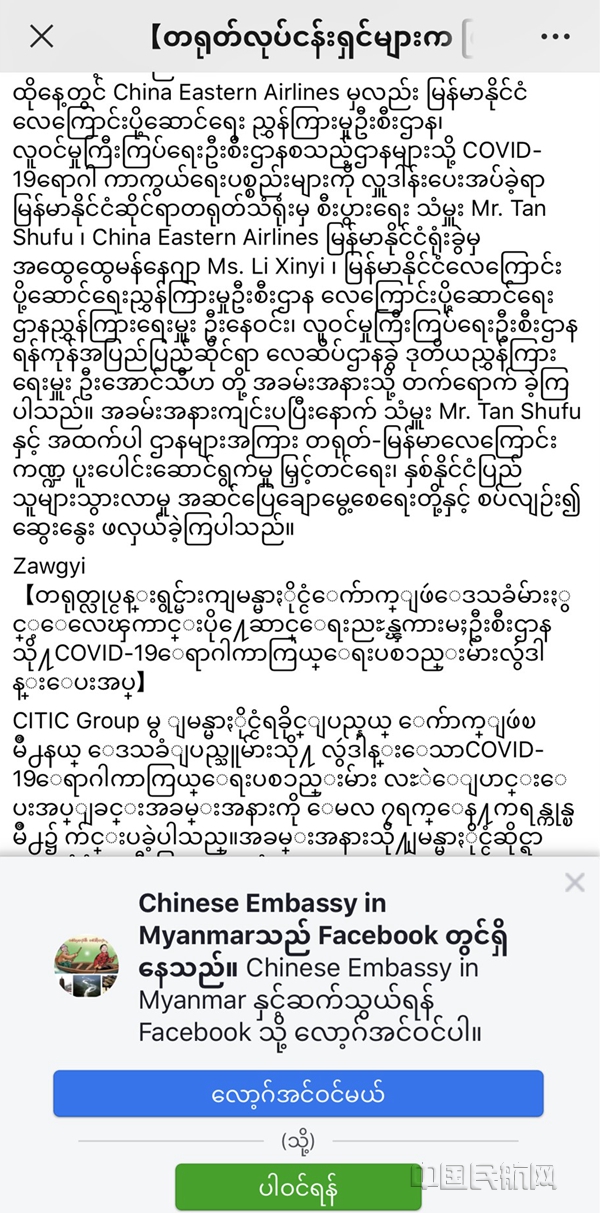
Task: Tap the blue log in button
Action: point(298,1094)
